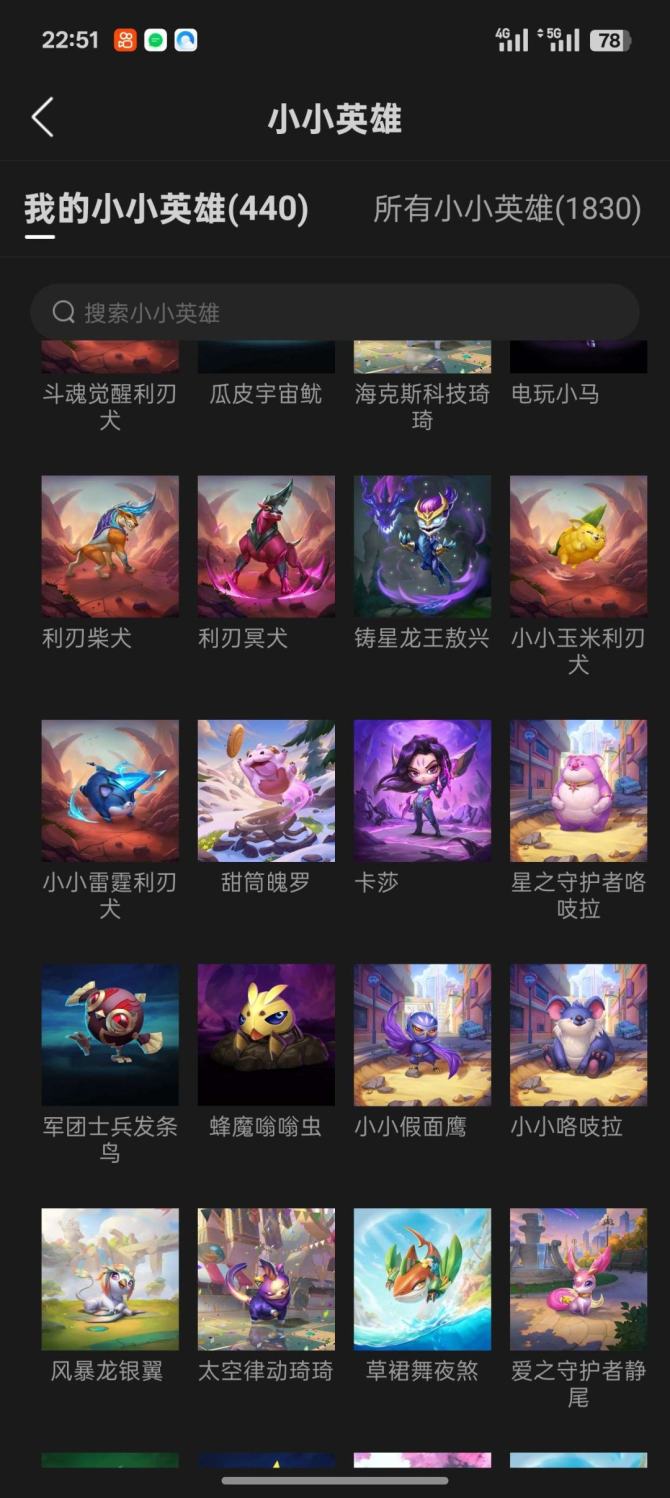Go back using the arrow icon
Image resolution: width=670 pixels, height=1498 pixels.
click(x=42, y=118)
